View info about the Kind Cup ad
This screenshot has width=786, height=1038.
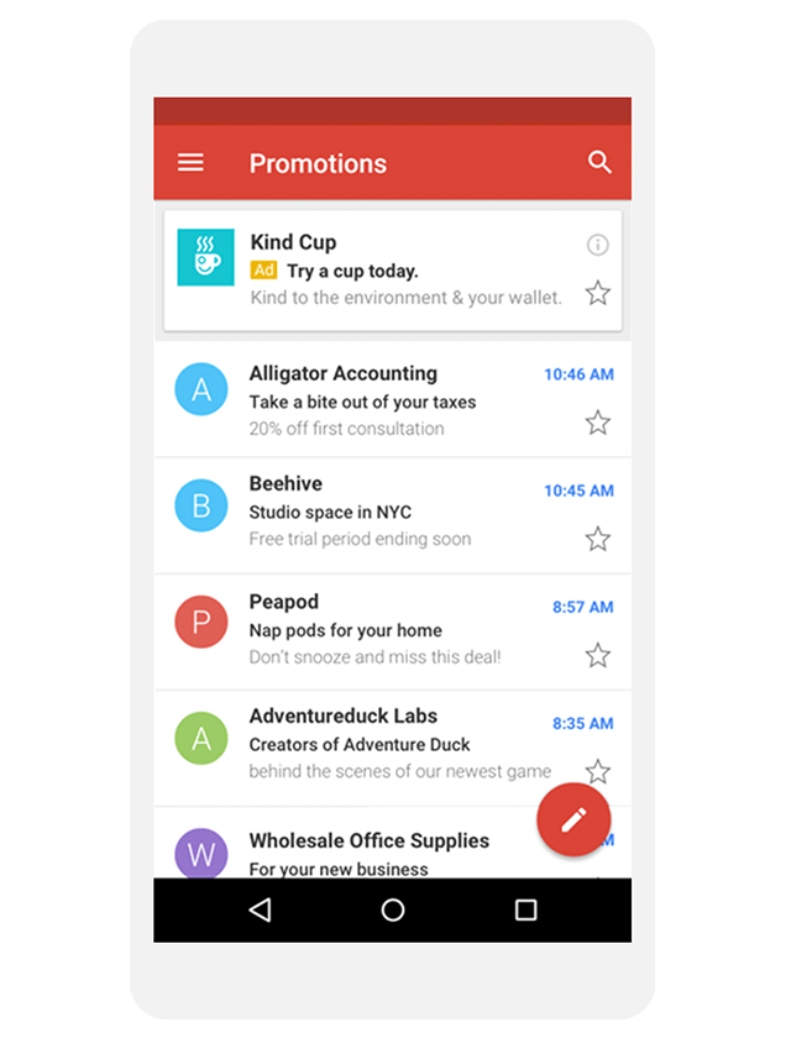(x=597, y=245)
